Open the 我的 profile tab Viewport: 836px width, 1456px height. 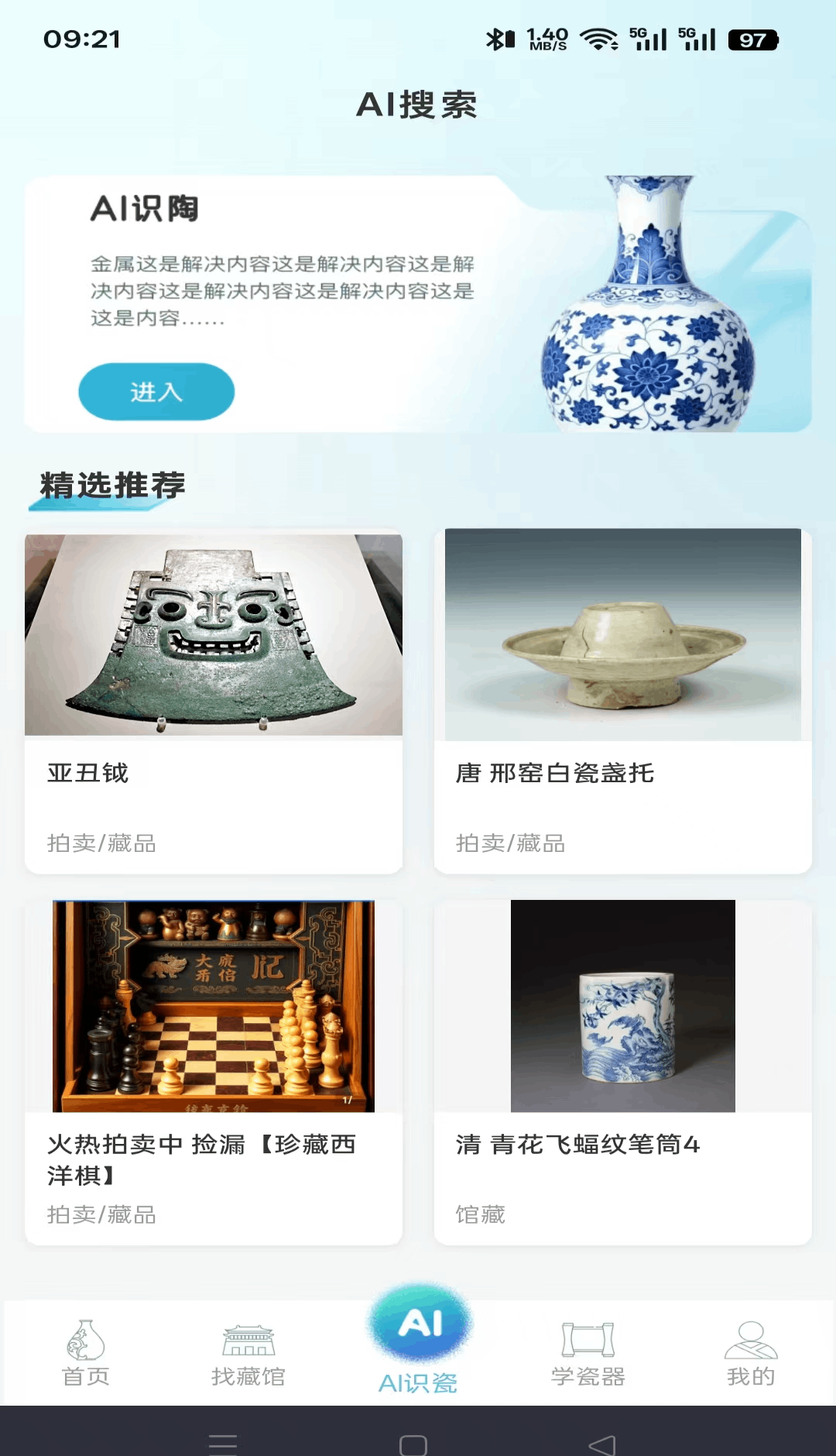point(750,1353)
